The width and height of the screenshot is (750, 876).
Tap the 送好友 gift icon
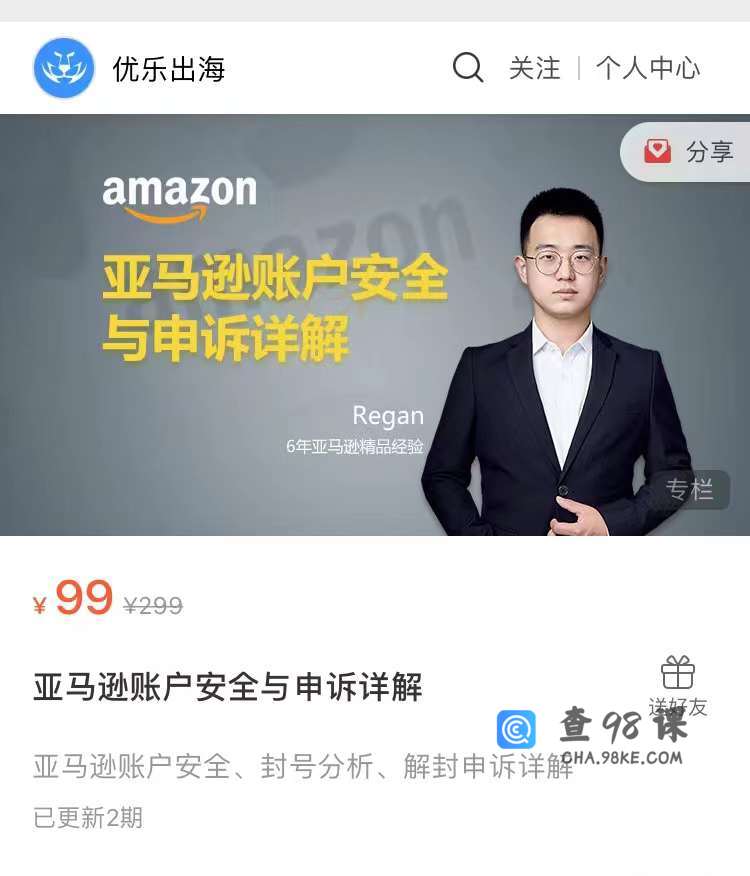coord(678,676)
